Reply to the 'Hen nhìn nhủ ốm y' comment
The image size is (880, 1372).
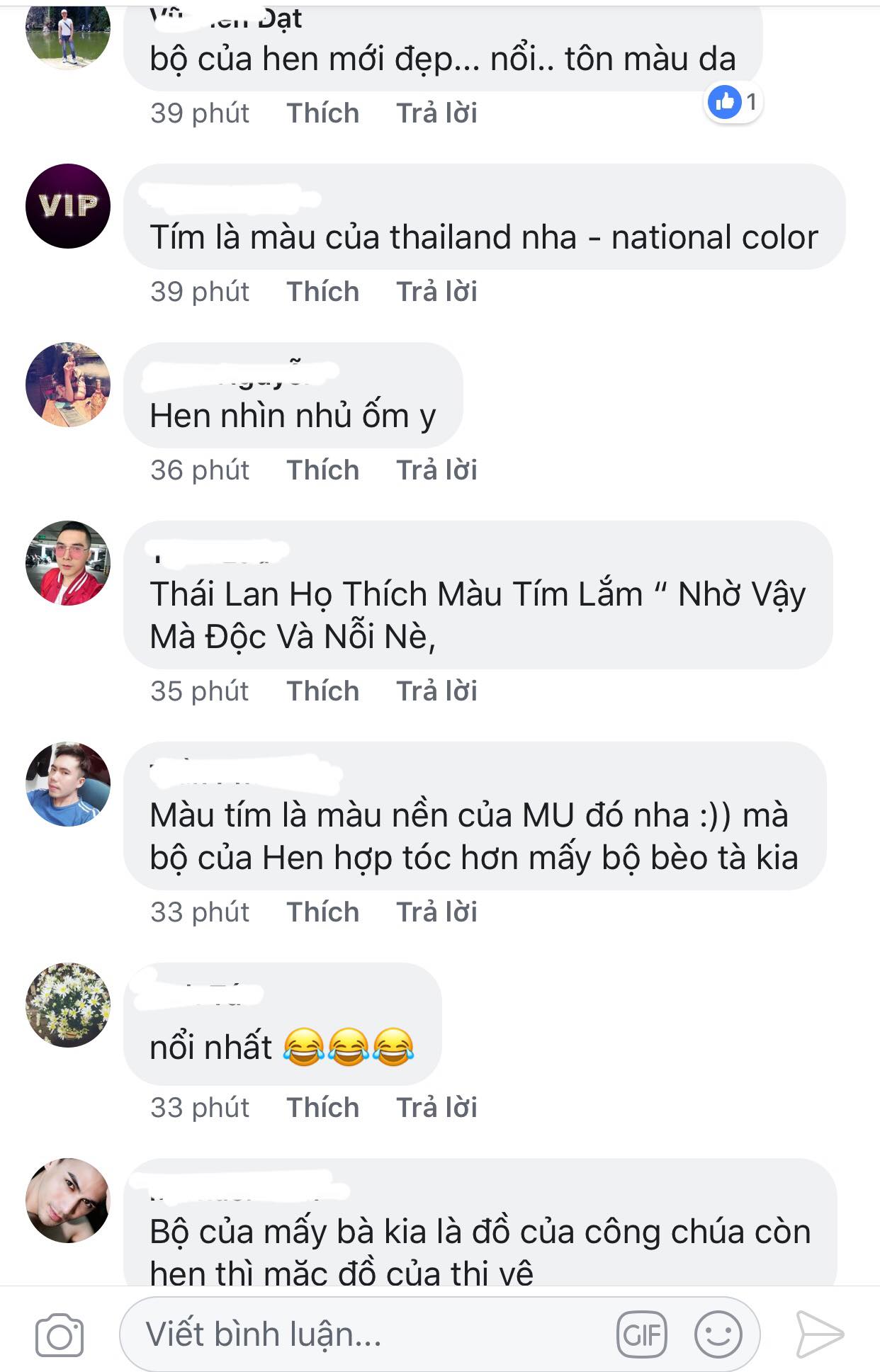(x=436, y=470)
